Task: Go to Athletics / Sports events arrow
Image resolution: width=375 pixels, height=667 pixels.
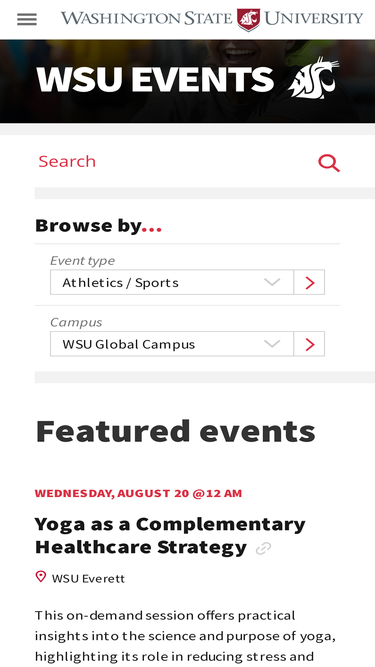Action: (310, 282)
